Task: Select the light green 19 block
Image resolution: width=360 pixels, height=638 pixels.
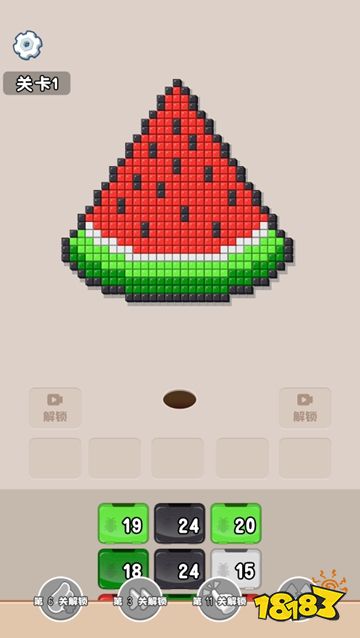Action: 123,523
